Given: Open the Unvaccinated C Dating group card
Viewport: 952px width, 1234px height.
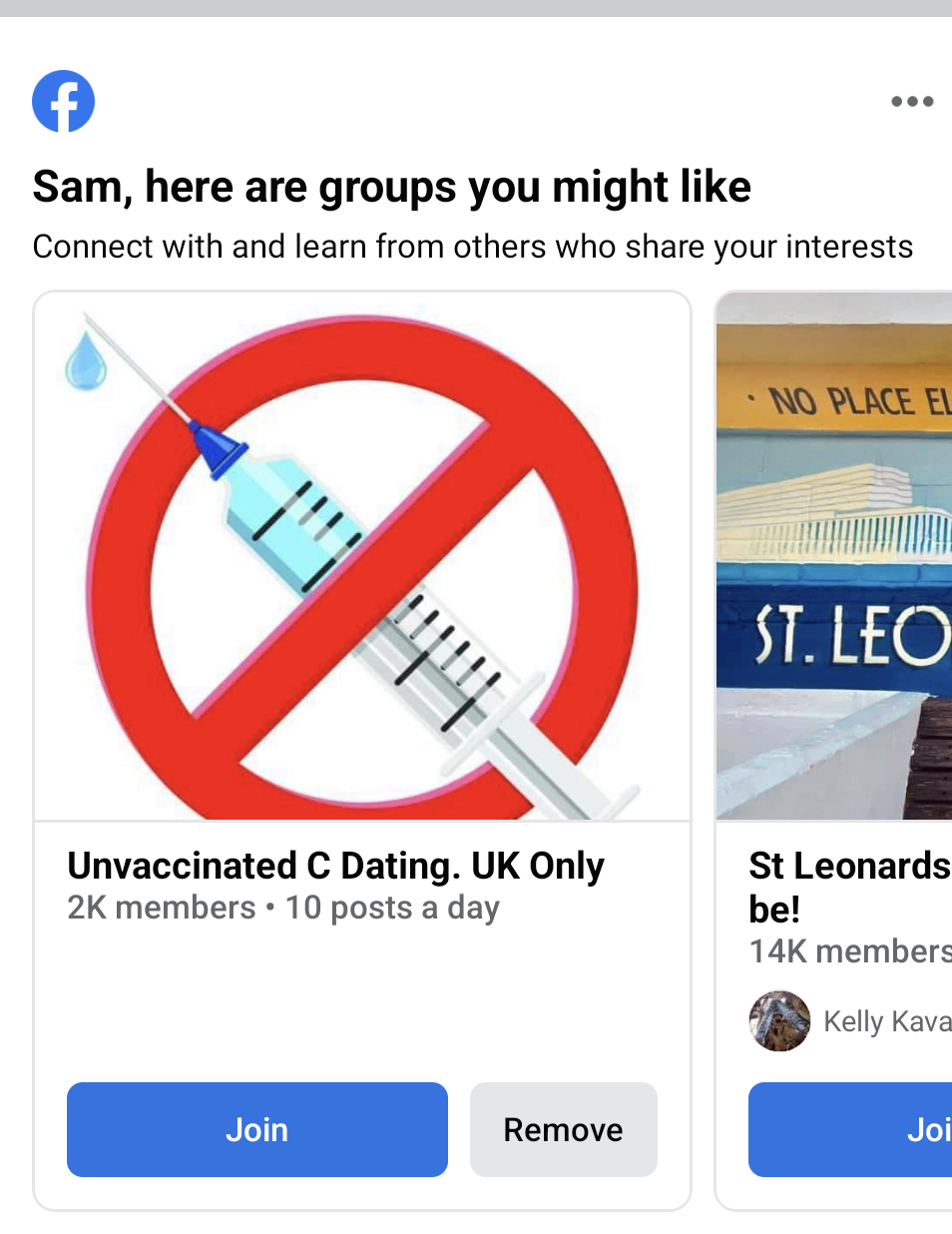Looking at the screenshot, I should [335, 866].
